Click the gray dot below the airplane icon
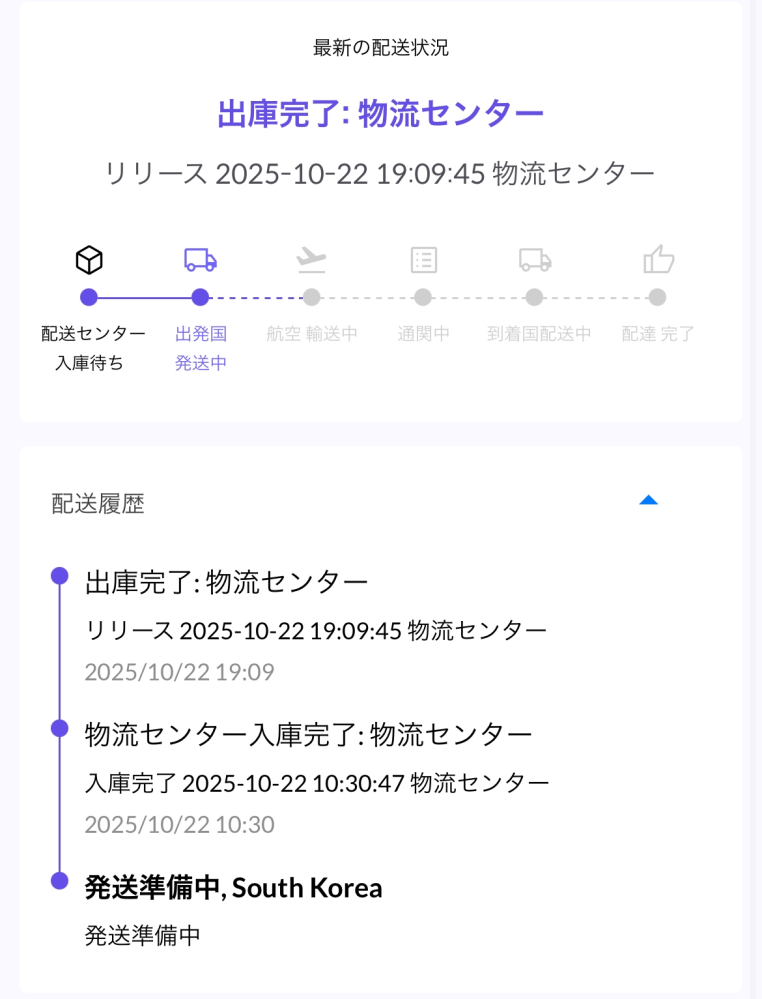This screenshot has width=762, height=999. [312, 297]
